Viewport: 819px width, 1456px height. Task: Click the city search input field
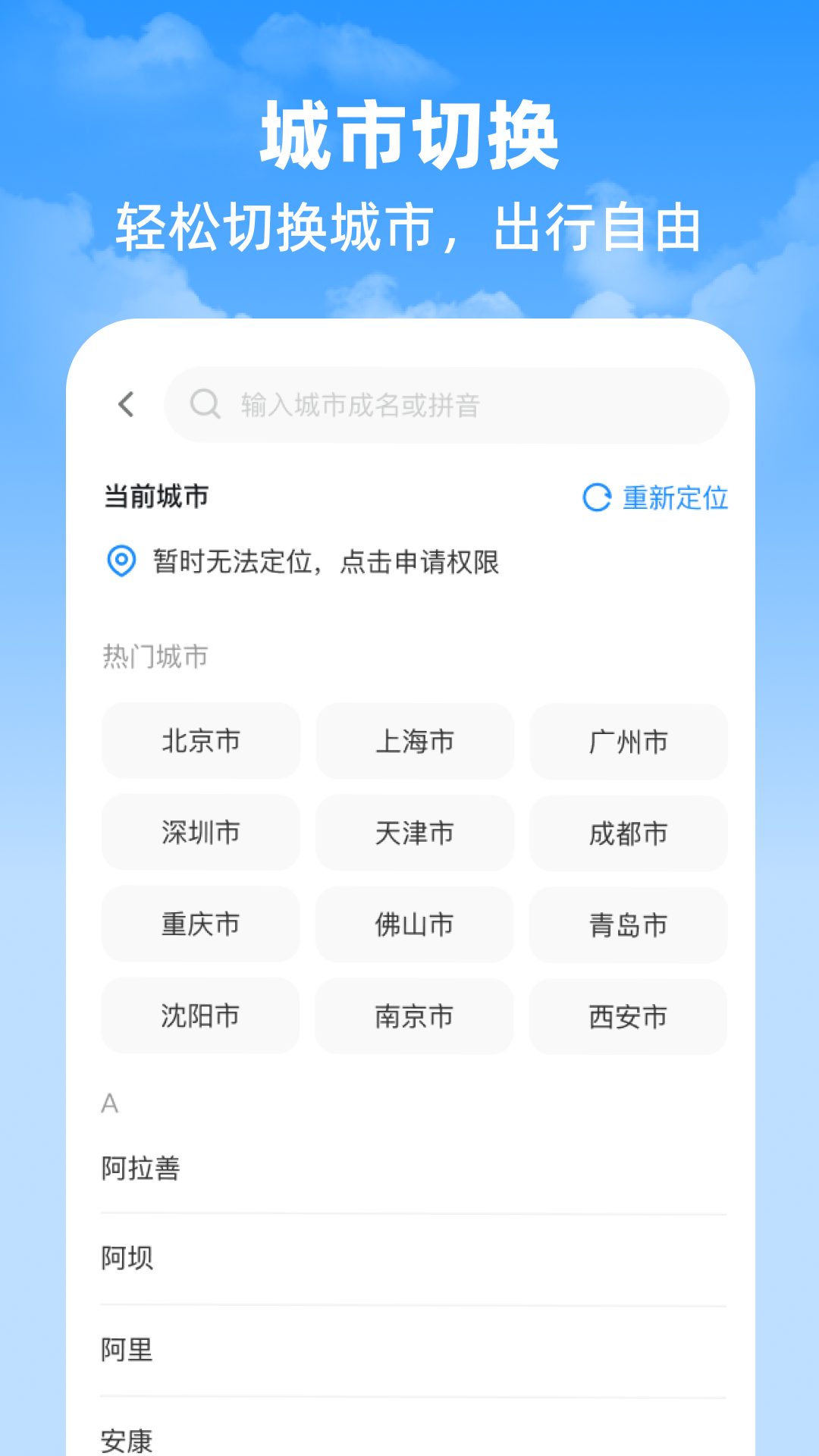(455, 406)
